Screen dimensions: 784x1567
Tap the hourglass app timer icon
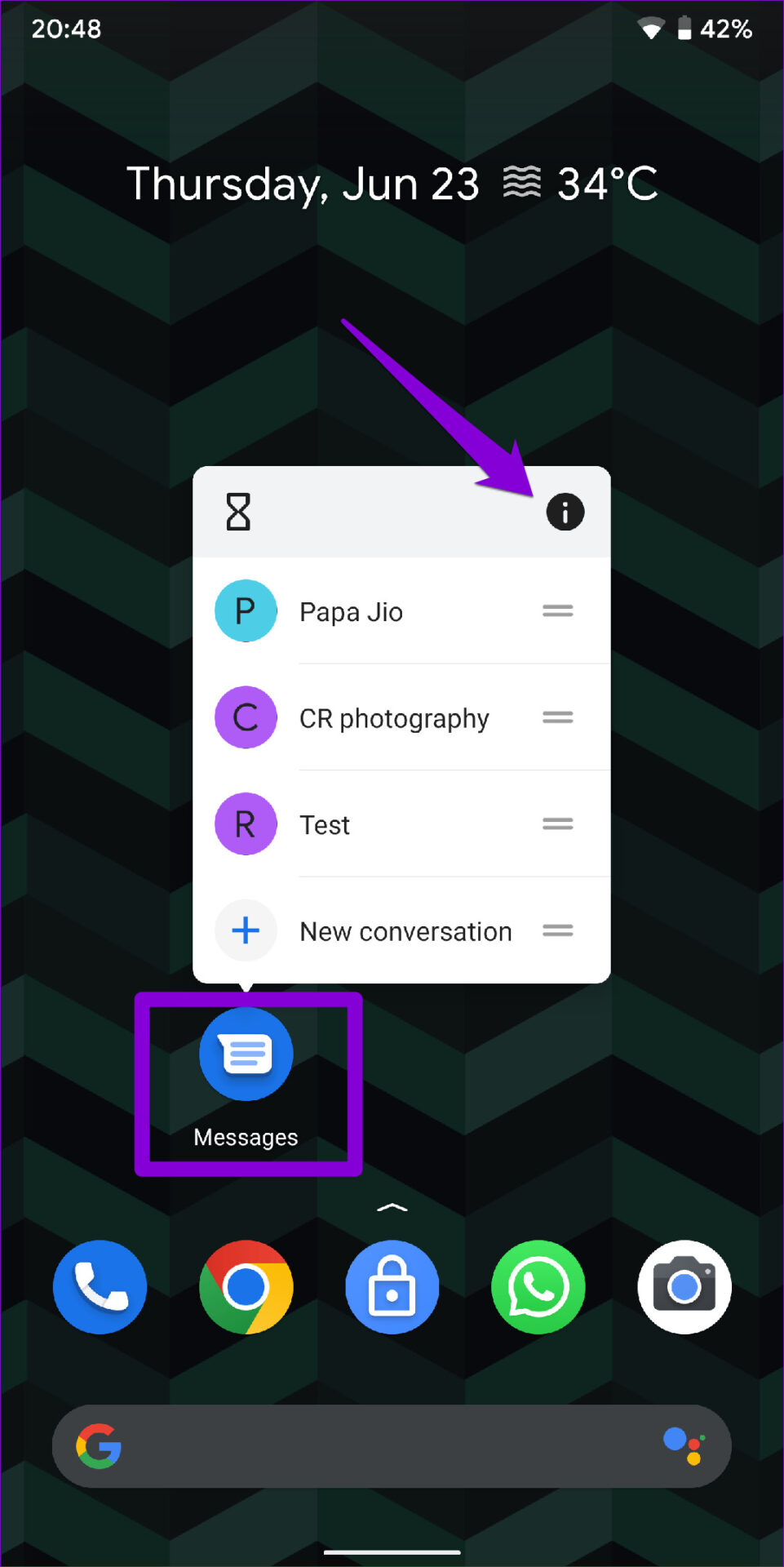click(238, 513)
